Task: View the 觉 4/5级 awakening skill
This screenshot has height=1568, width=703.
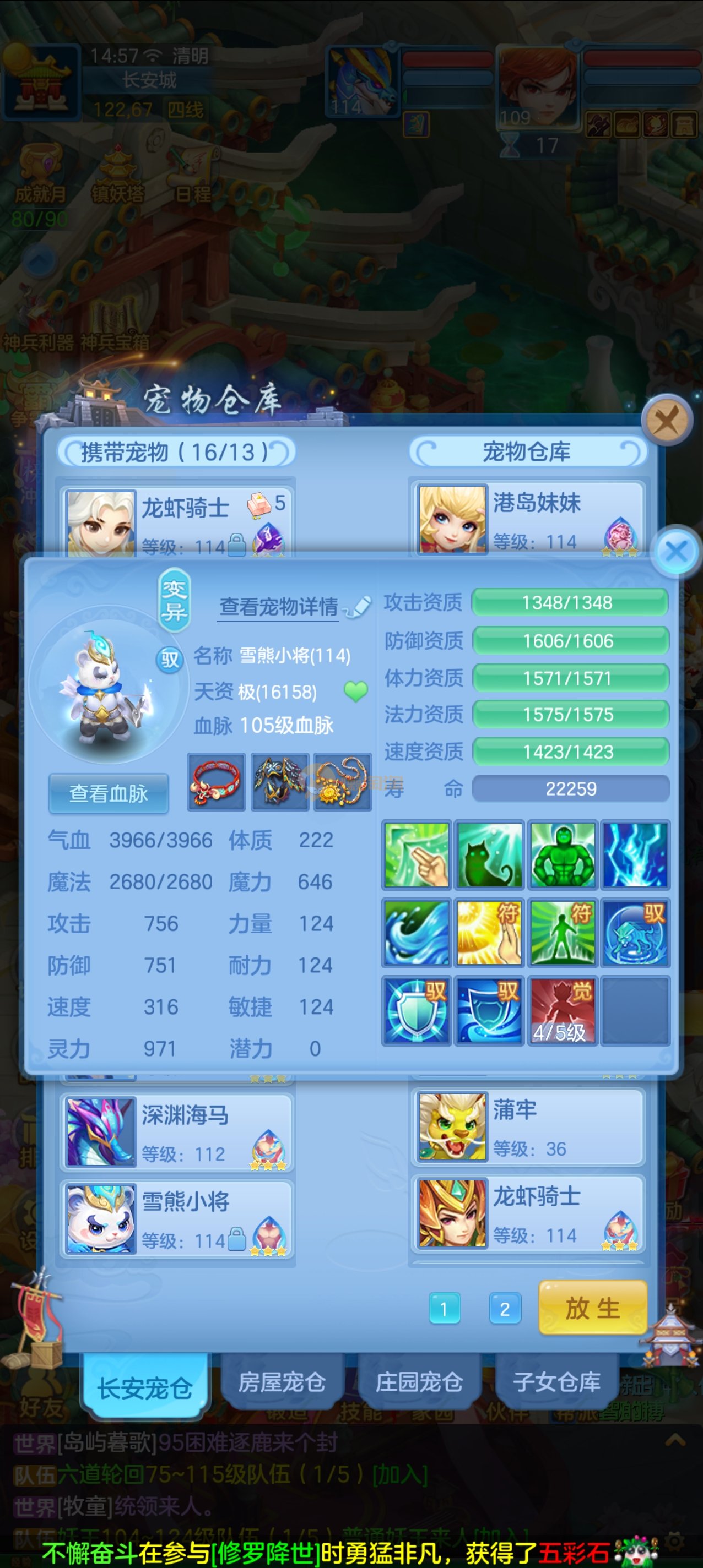Action: [561, 1011]
